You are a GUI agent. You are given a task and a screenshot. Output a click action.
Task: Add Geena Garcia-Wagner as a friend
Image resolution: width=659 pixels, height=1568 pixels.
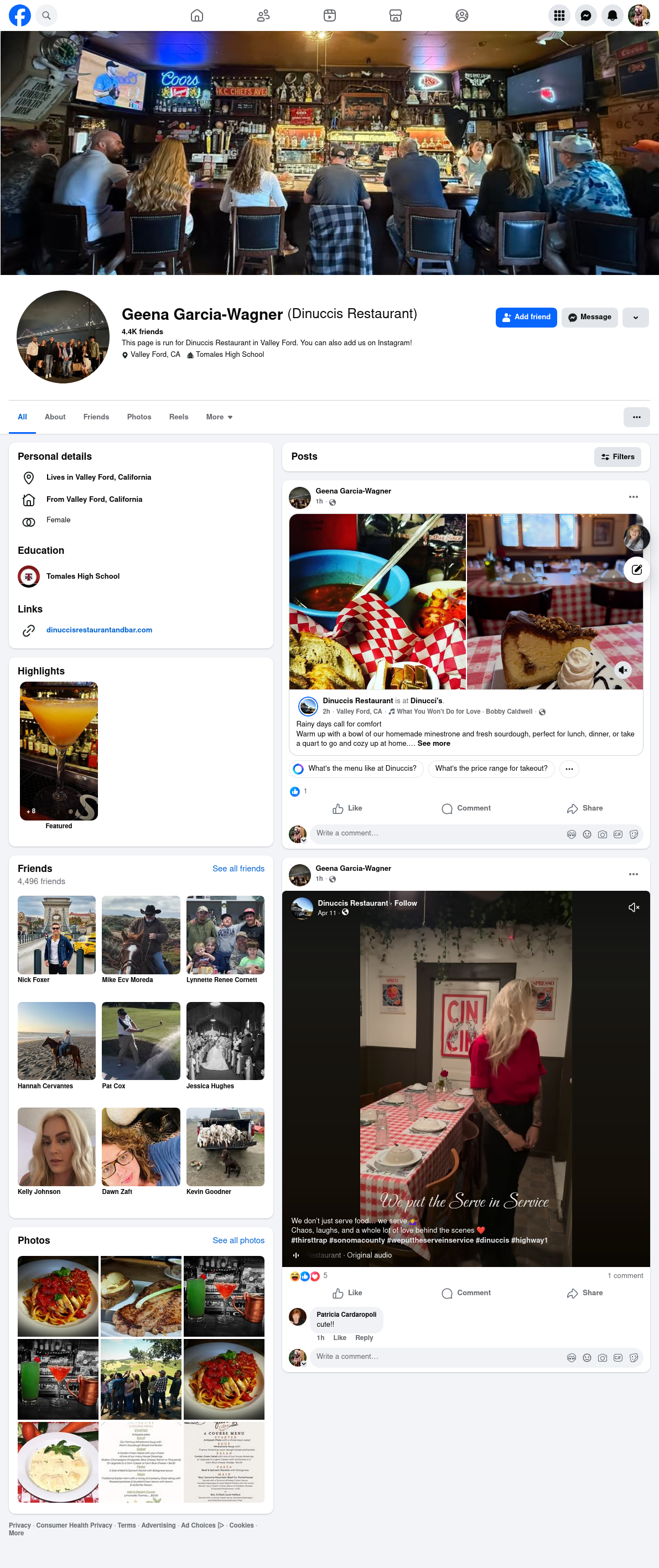pyautogui.click(x=526, y=317)
